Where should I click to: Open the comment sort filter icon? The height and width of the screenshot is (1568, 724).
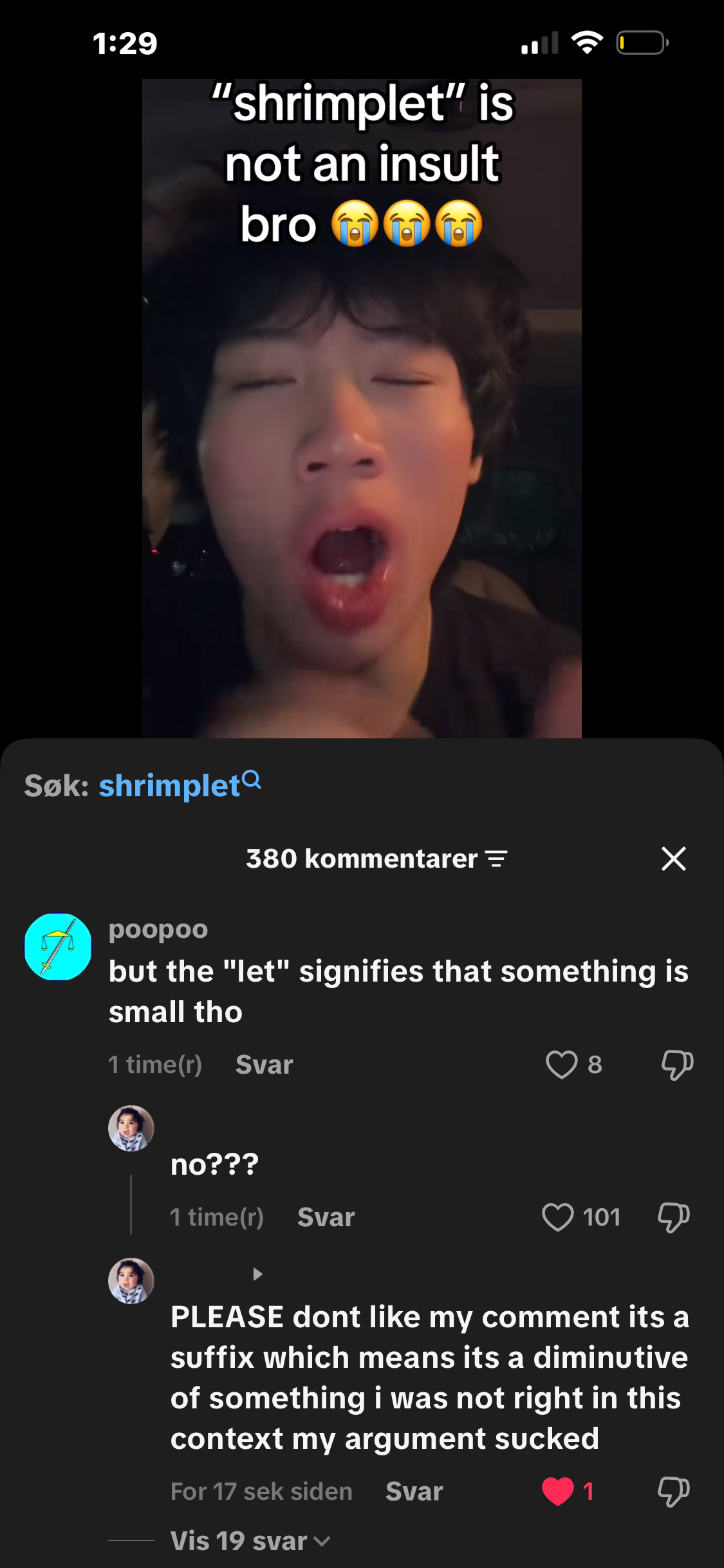pos(496,859)
